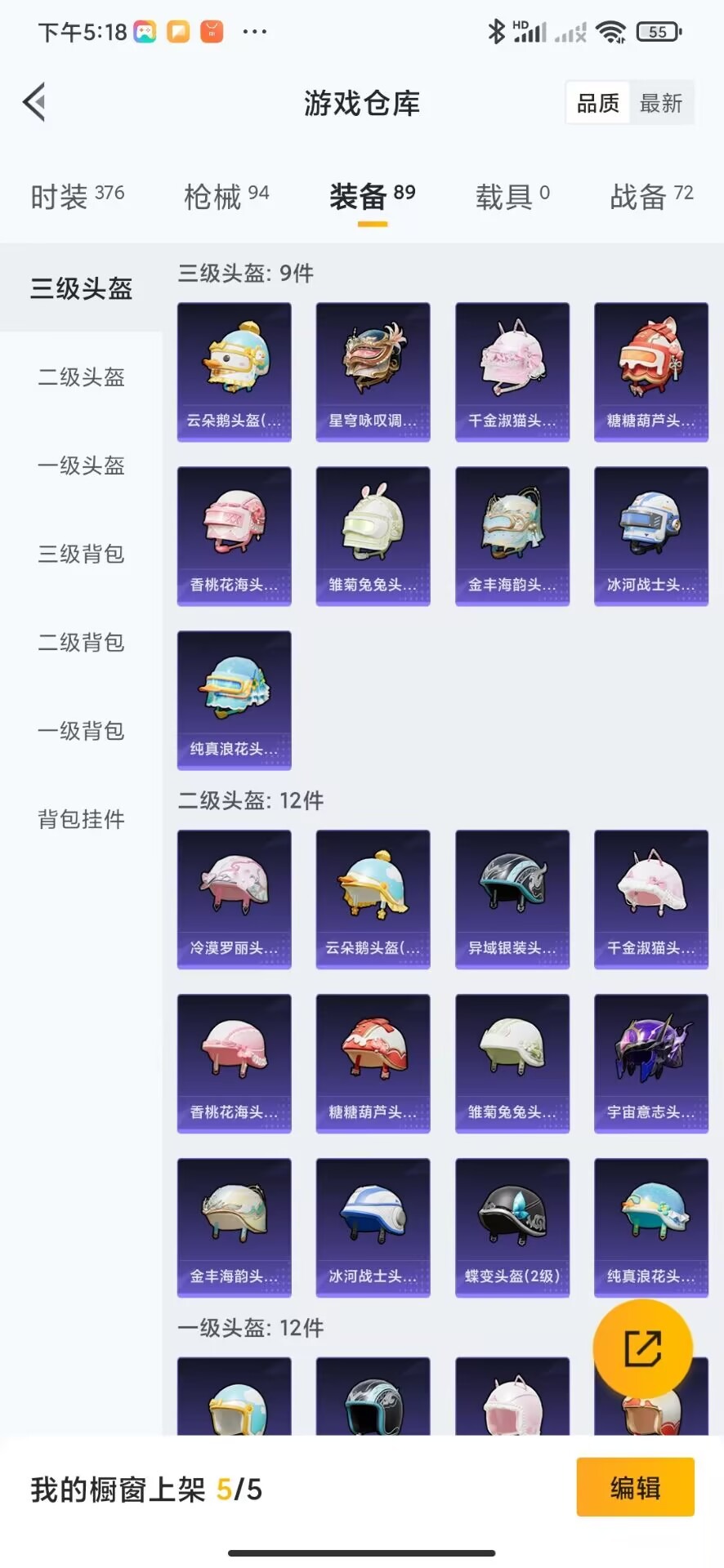Open the 战备 tab
The image size is (724, 1568).
point(651,197)
